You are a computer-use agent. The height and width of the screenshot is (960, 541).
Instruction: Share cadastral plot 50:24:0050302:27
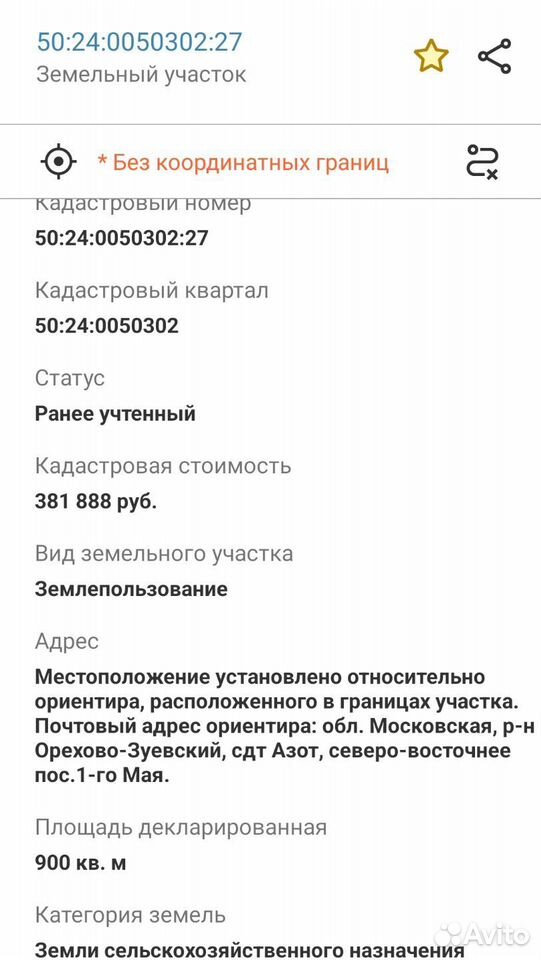coord(494,56)
